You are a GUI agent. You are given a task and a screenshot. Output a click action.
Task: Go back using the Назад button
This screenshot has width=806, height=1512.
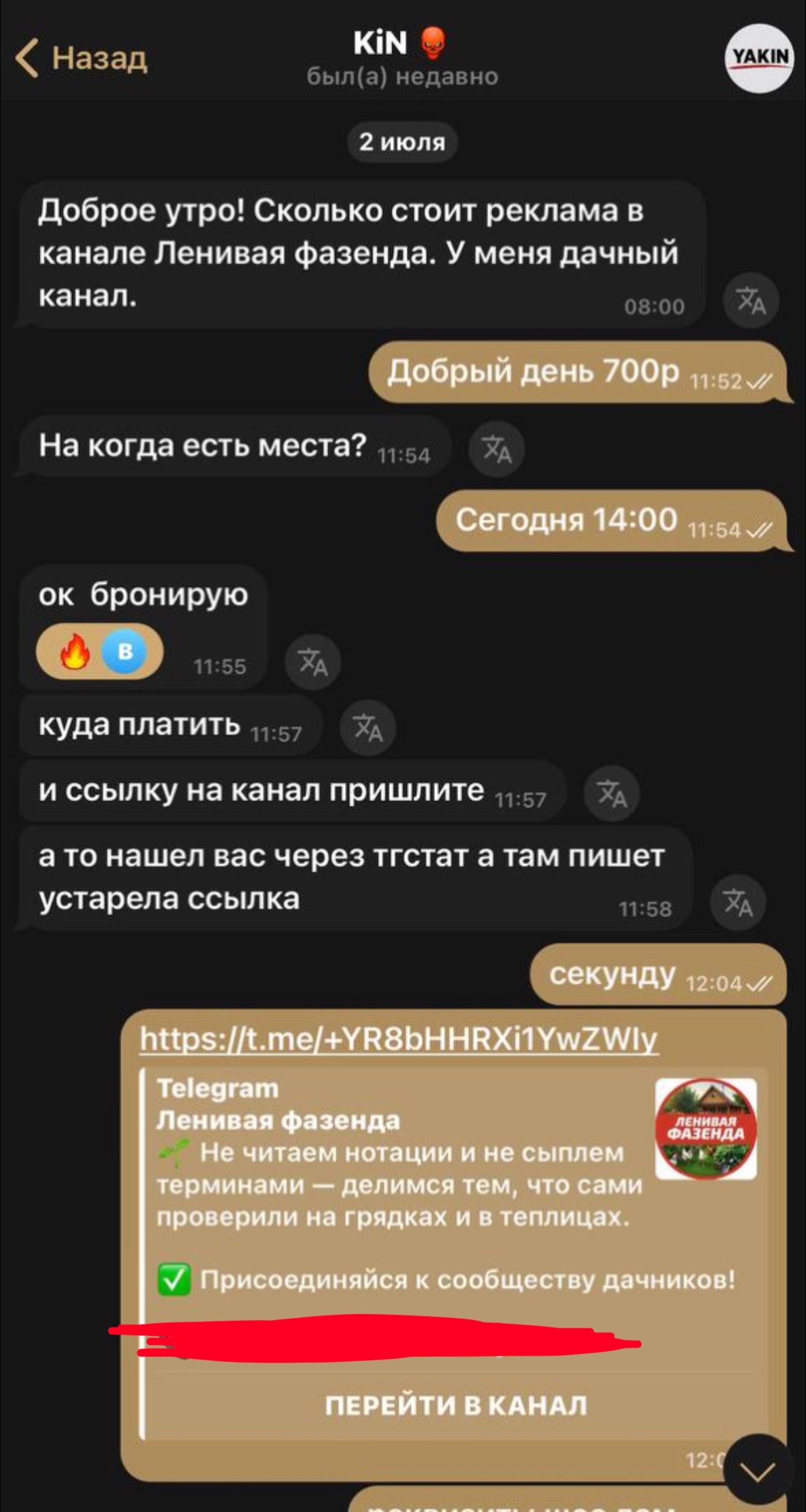(81, 58)
